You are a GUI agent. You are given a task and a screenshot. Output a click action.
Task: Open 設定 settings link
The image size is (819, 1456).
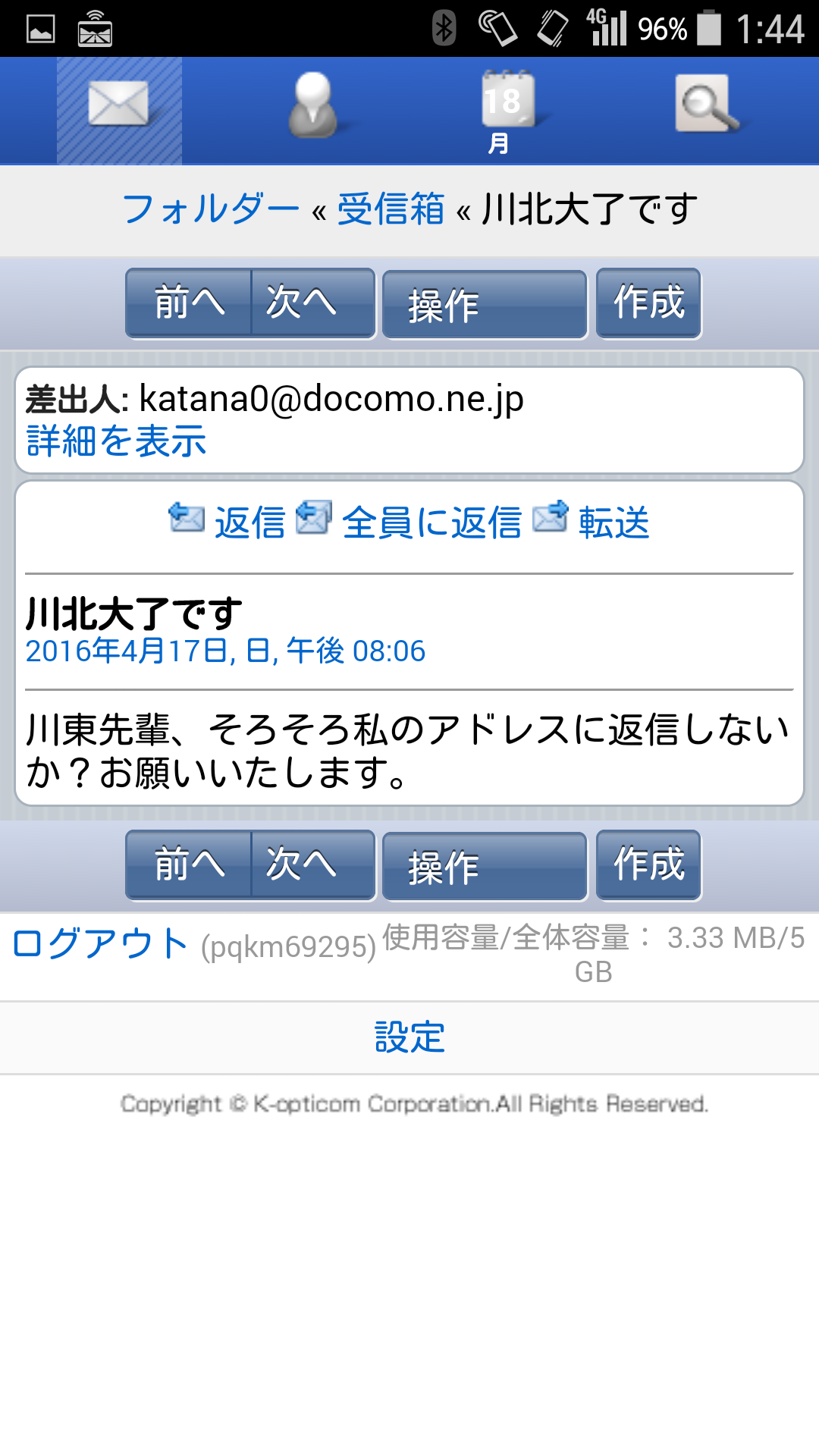point(409,1037)
